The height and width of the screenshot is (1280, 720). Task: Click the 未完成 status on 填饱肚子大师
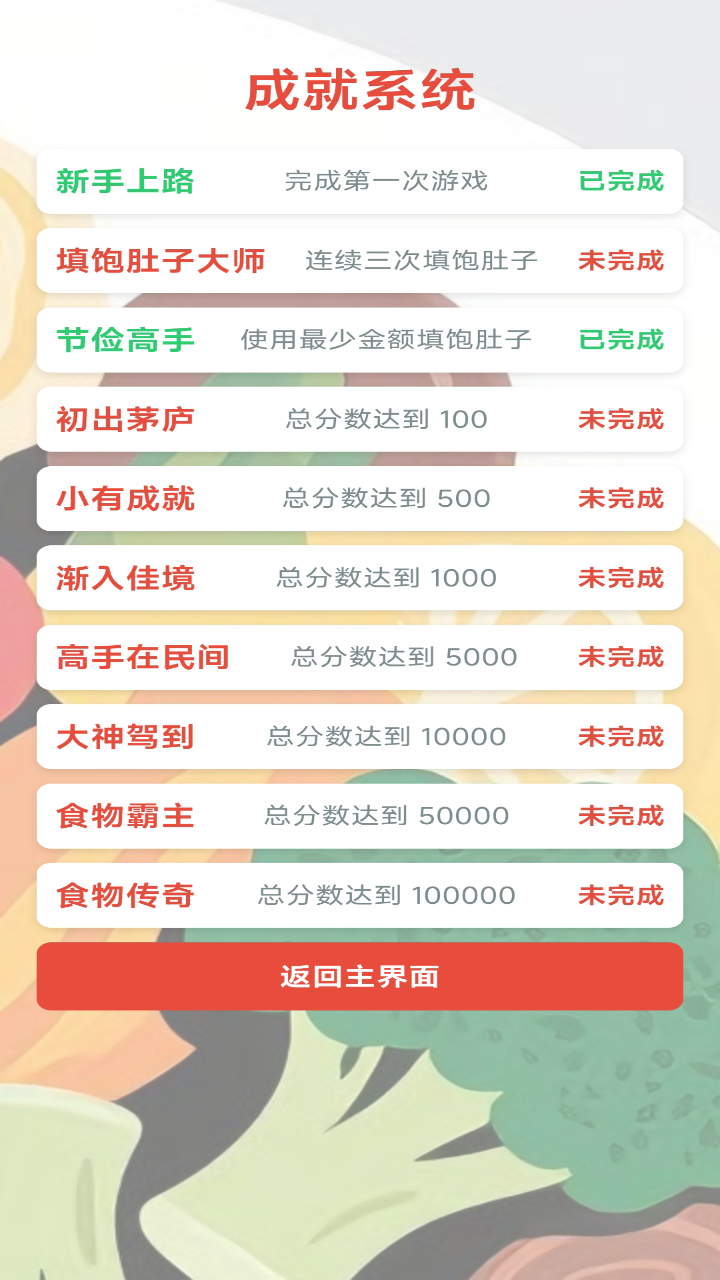[x=620, y=262]
